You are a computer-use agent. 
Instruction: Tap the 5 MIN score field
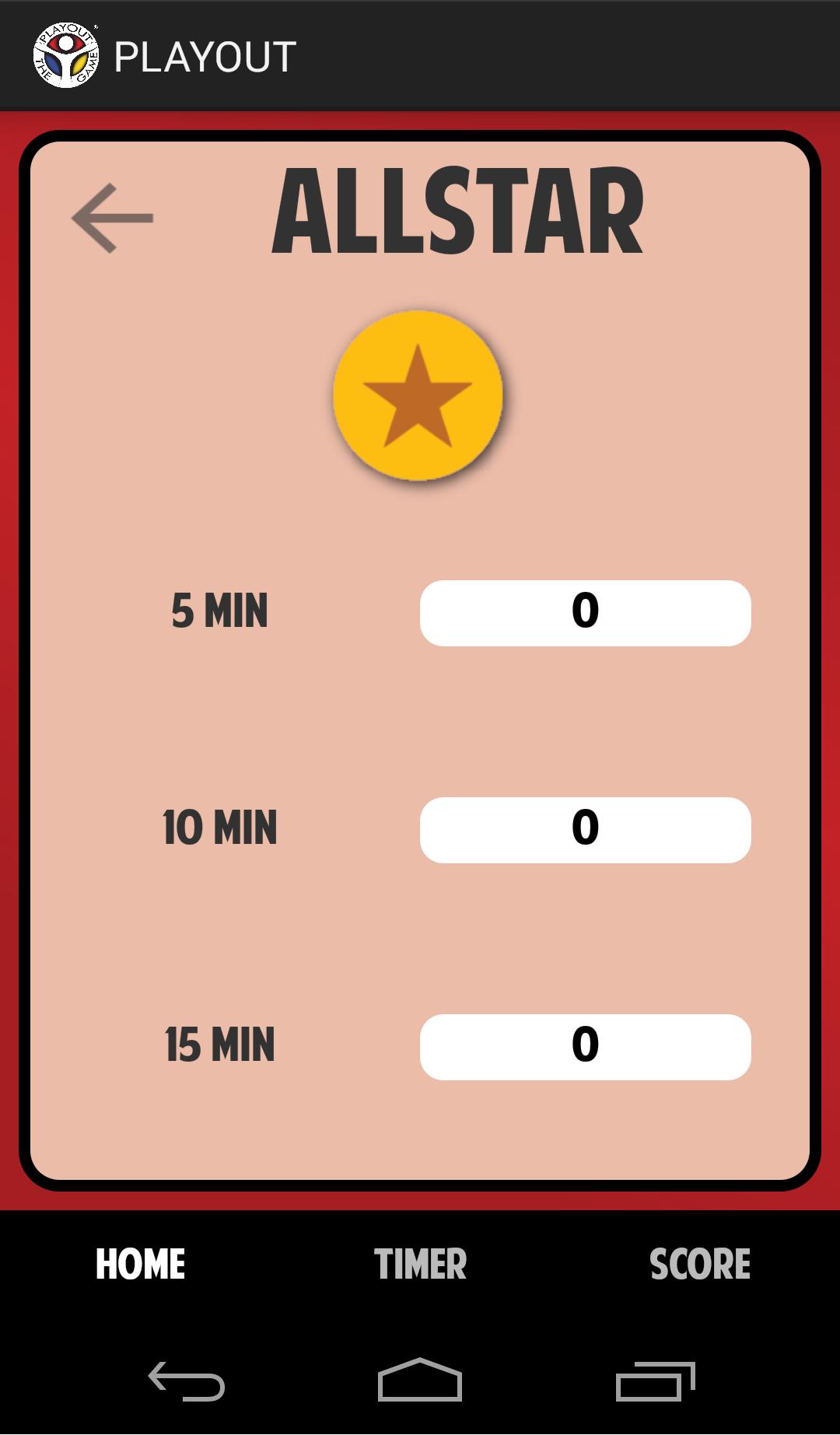585,613
